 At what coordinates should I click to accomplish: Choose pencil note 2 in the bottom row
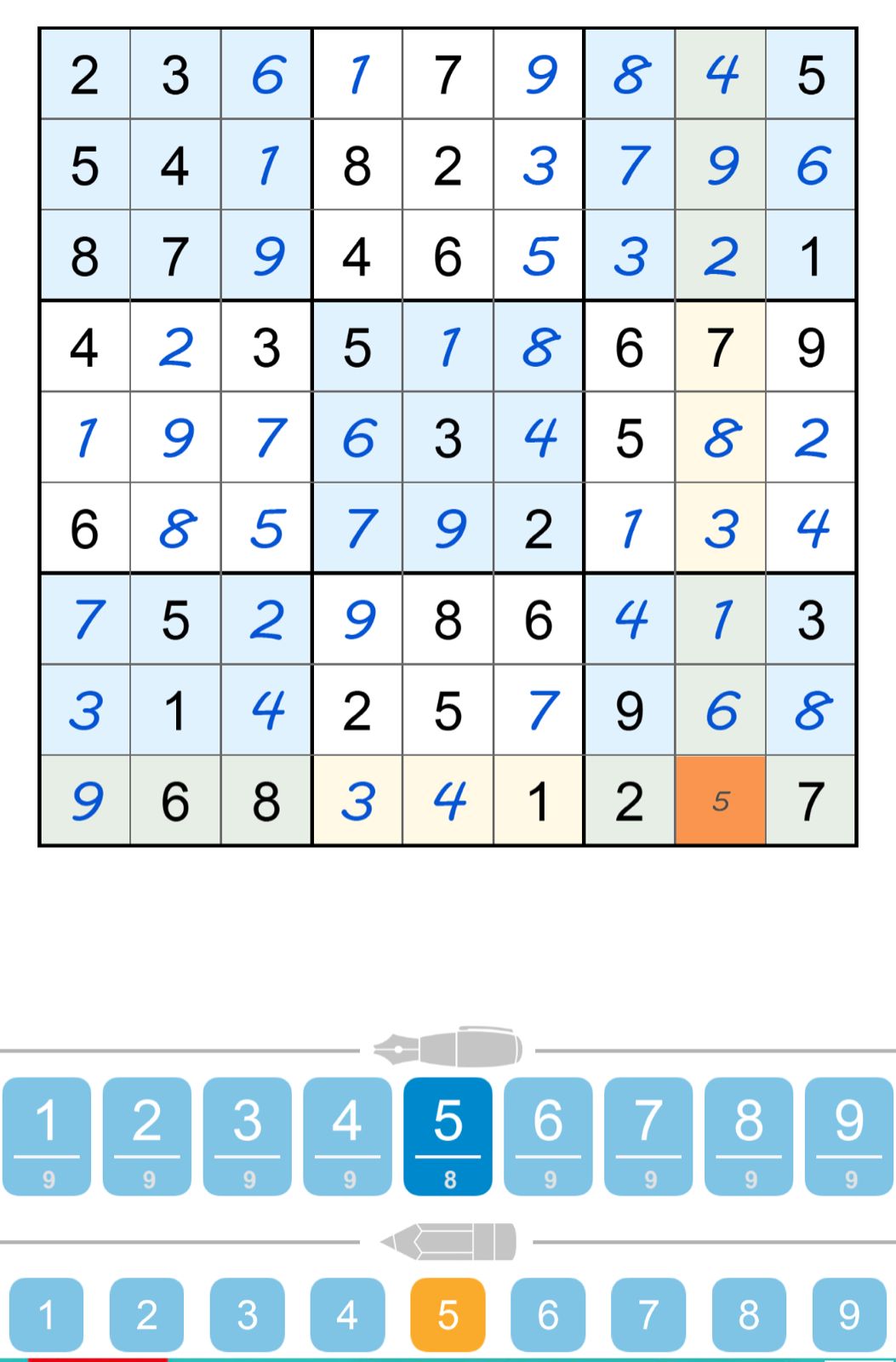[147, 1314]
